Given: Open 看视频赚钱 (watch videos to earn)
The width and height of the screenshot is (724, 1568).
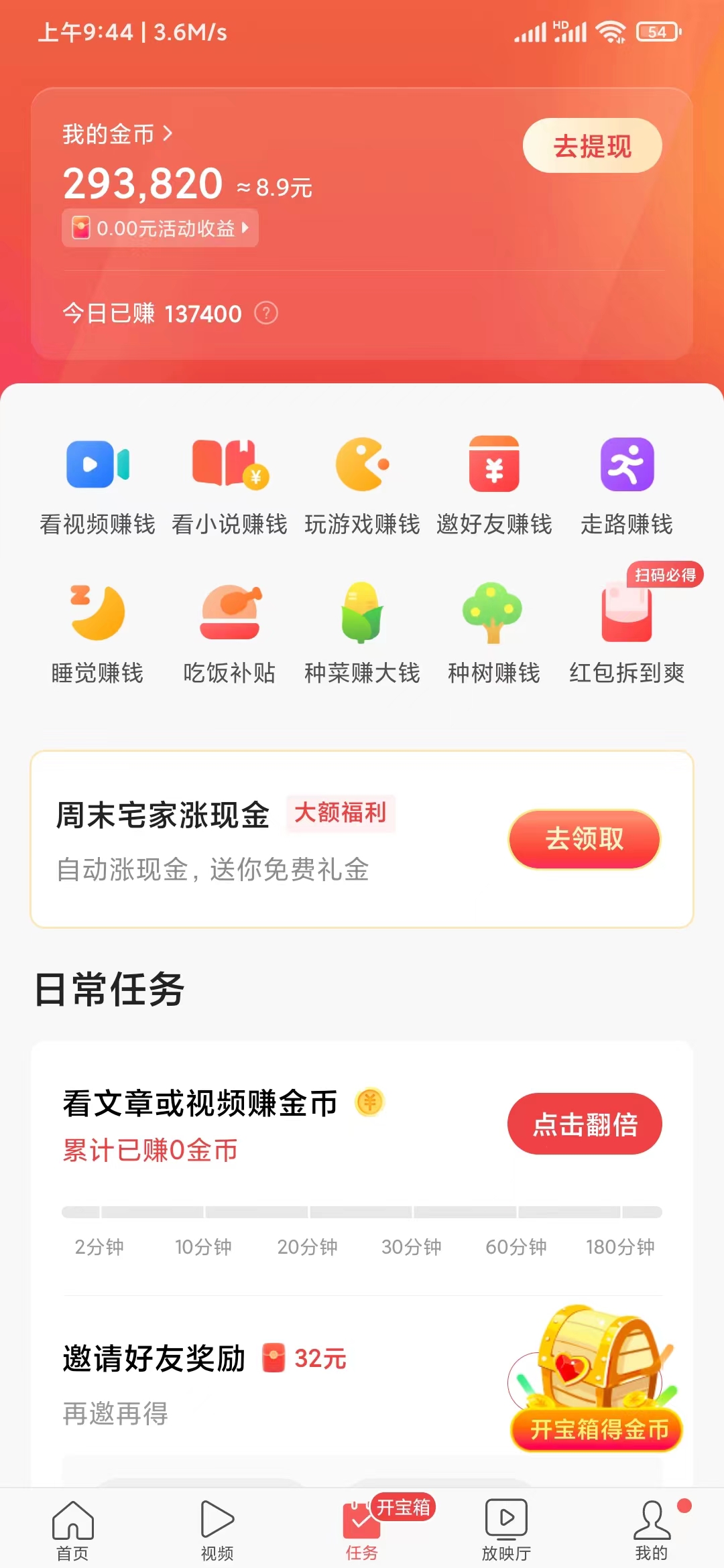Looking at the screenshot, I should coord(96,482).
